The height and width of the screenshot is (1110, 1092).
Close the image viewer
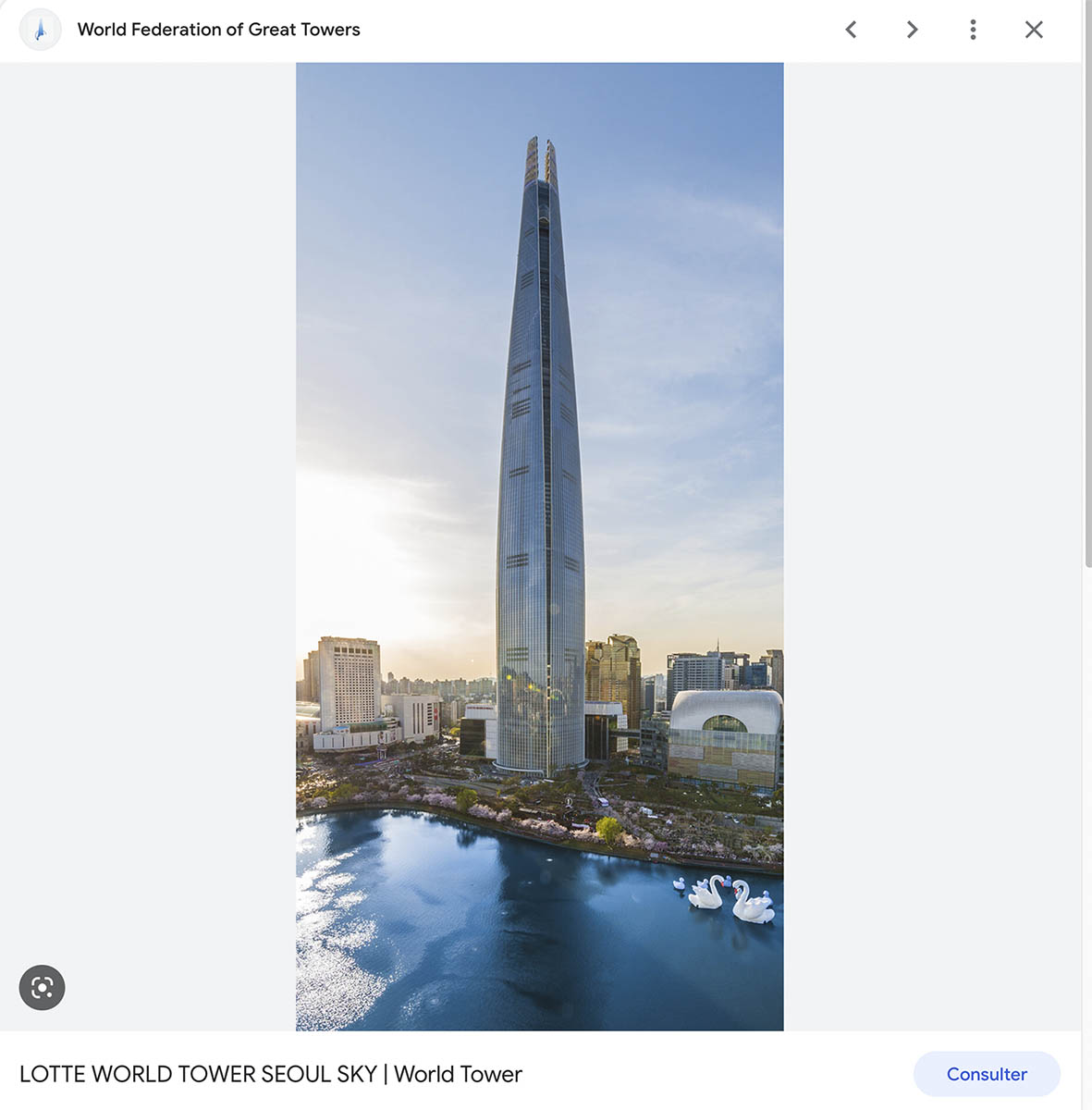1034,30
